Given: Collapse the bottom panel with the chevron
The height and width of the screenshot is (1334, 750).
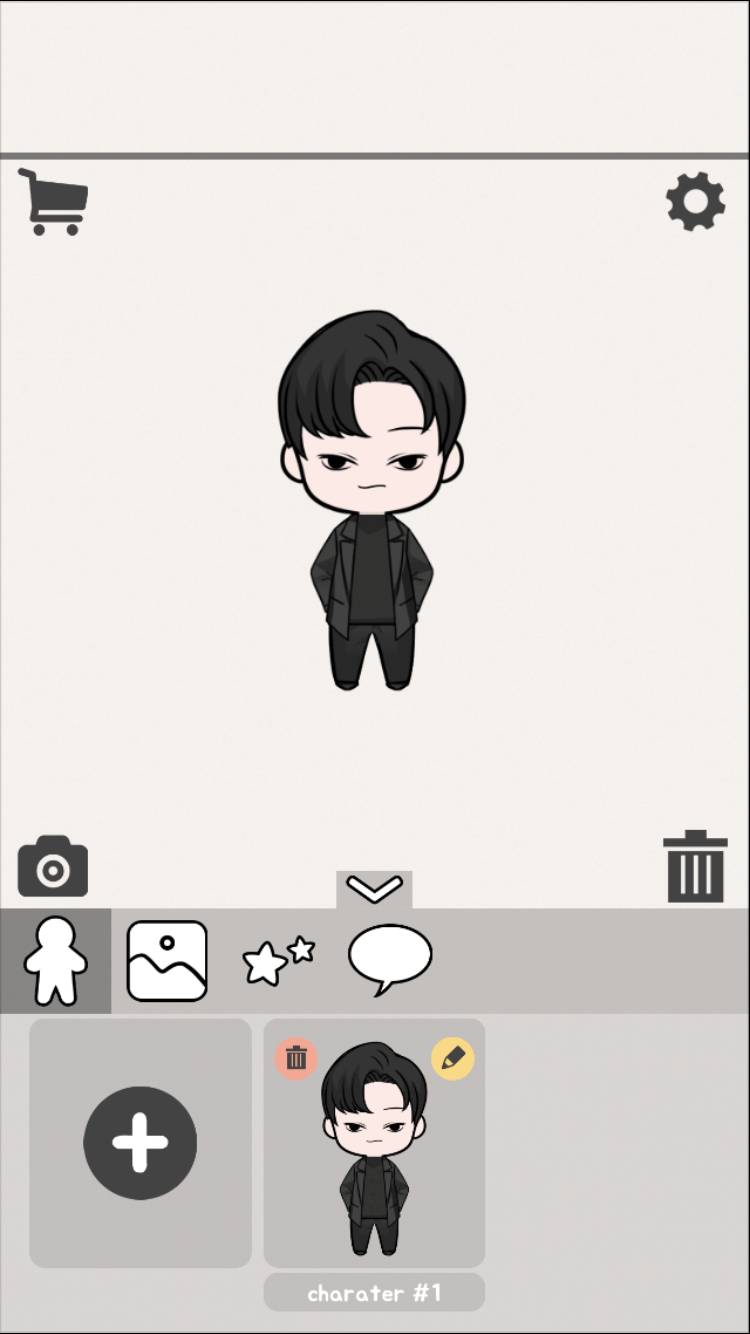Looking at the screenshot, I should [x=374, y=888].
